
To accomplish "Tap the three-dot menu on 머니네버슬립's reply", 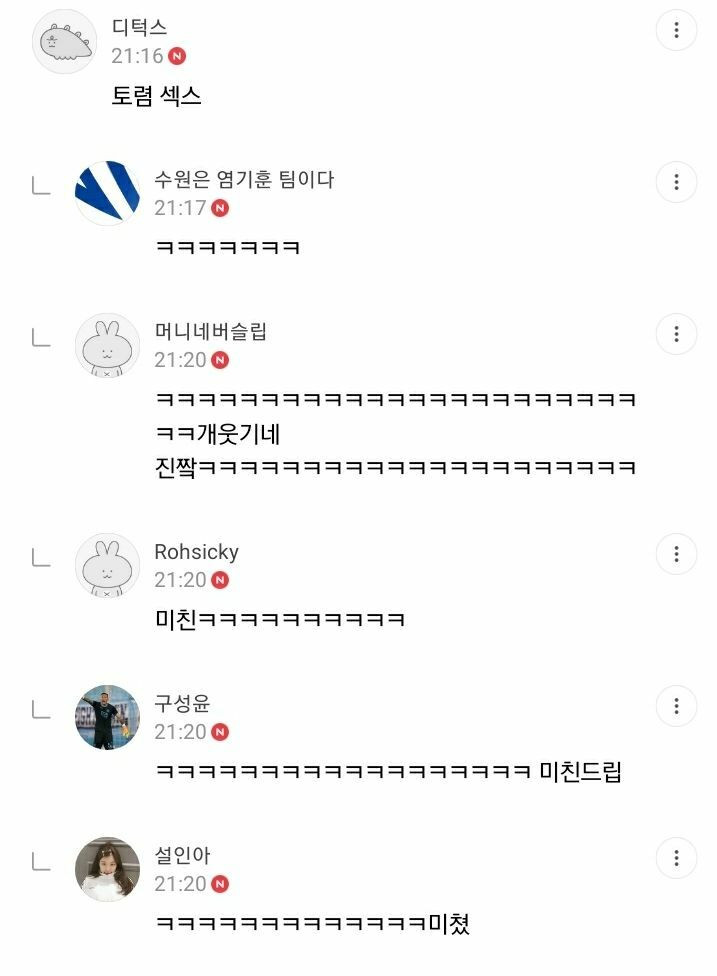I will coord(676,334).
